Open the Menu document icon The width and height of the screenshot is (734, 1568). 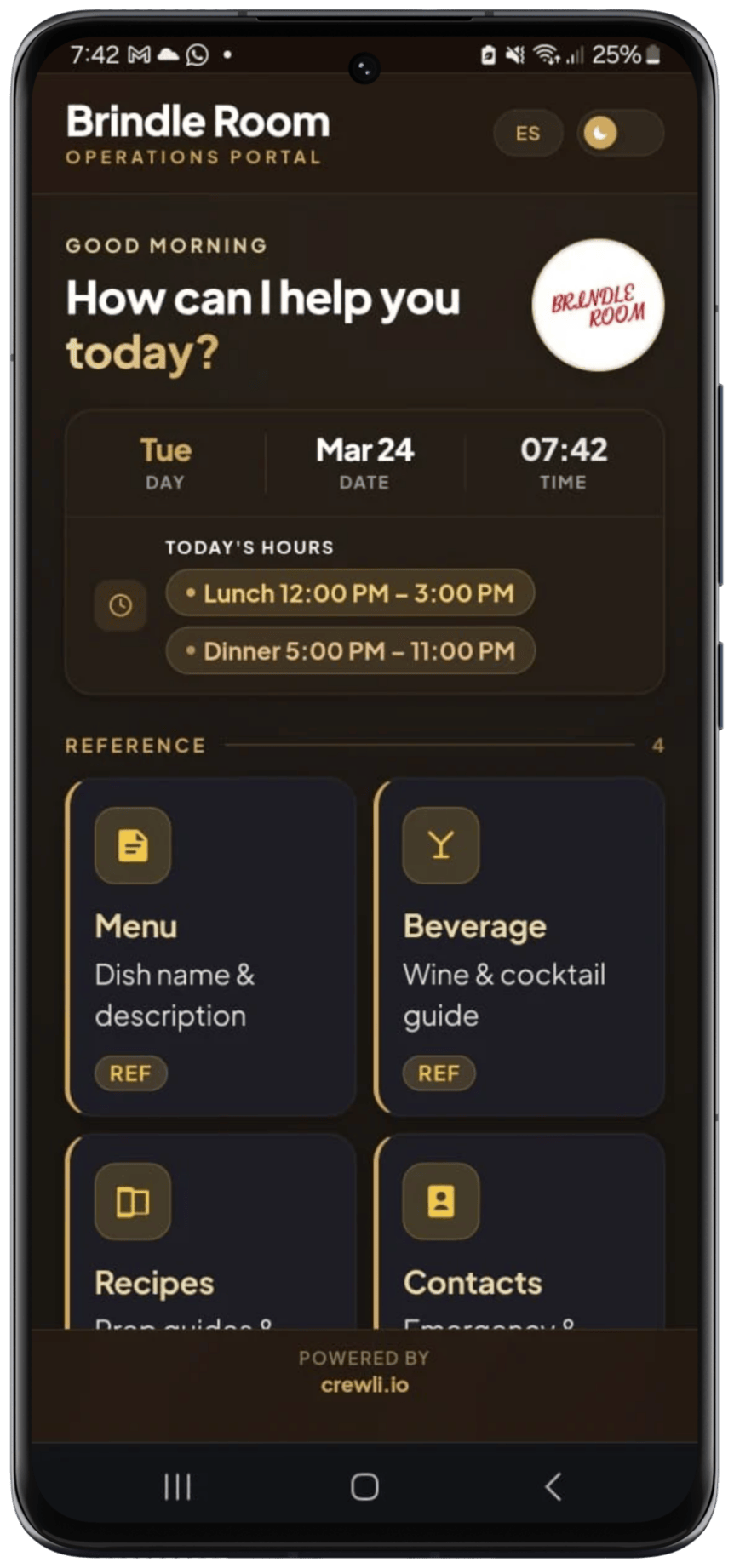(133, 845)
